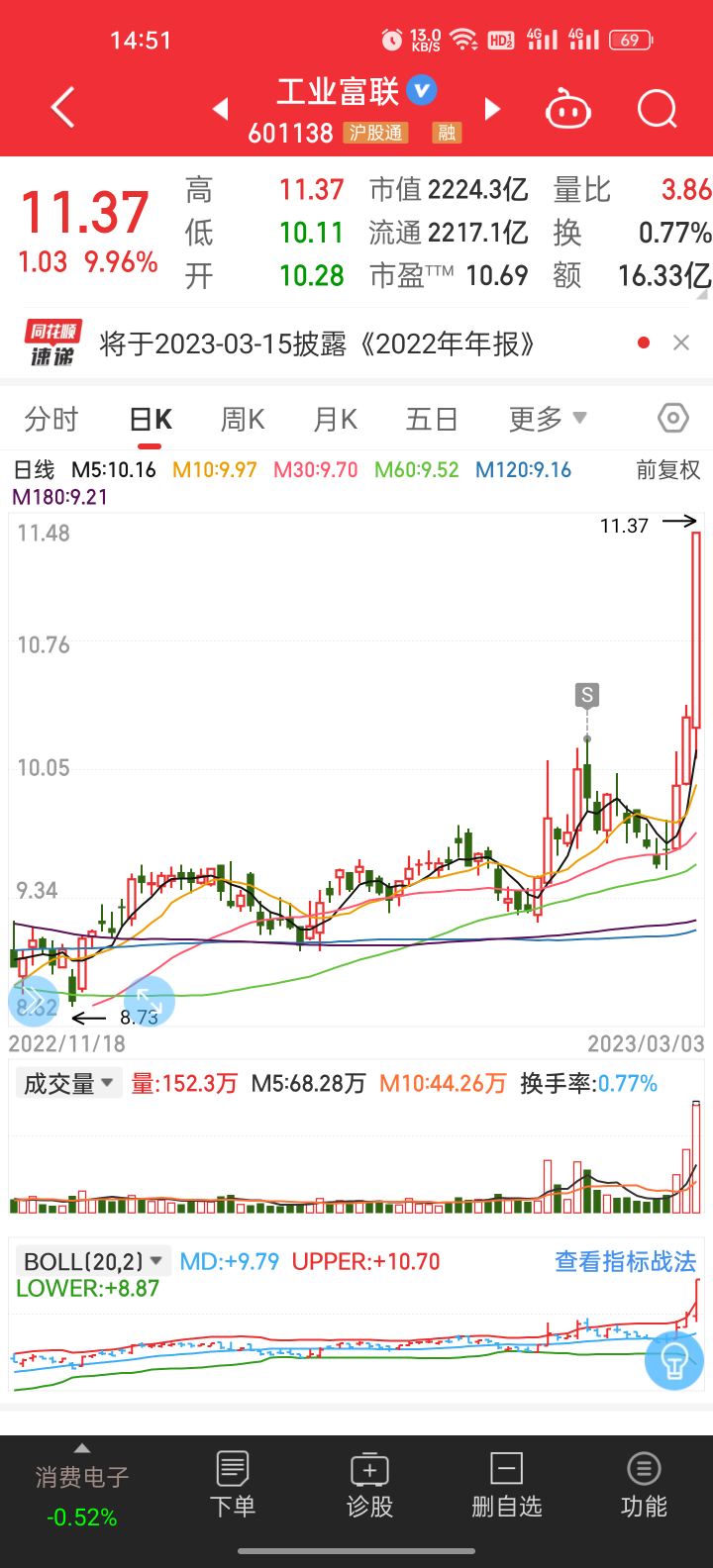Change the 前复权 price adjustment mode
This screenshot has width=713, height=1568.
coord(668,470)
